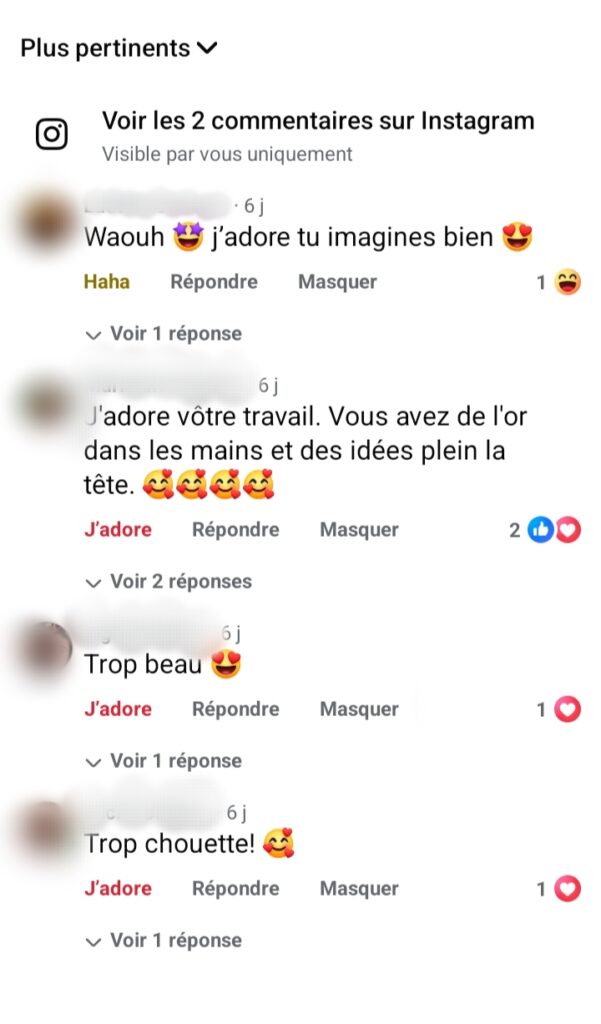Hide the Trop beau comment

(x=359, y=709)
